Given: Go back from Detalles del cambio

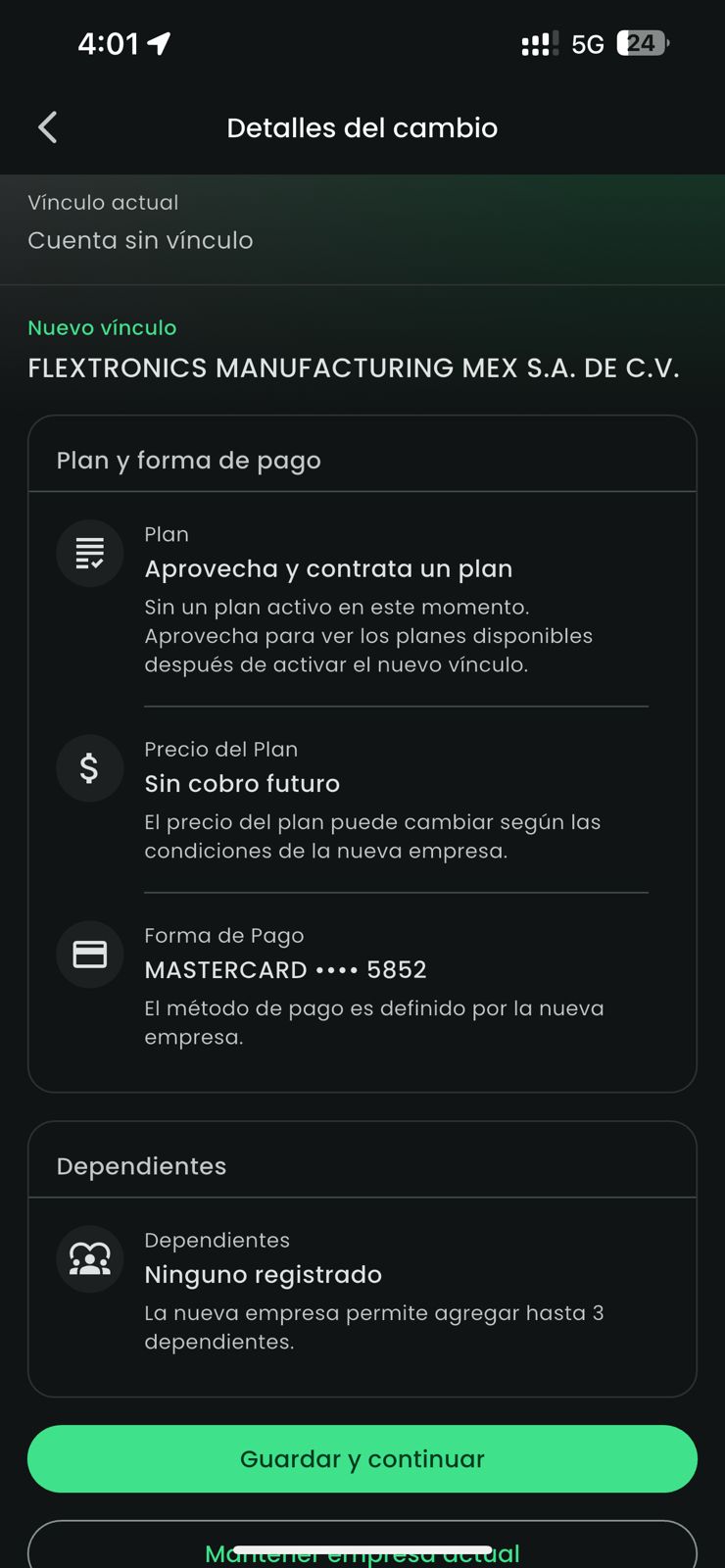Looking at the screenshot, I should [47, 127].
